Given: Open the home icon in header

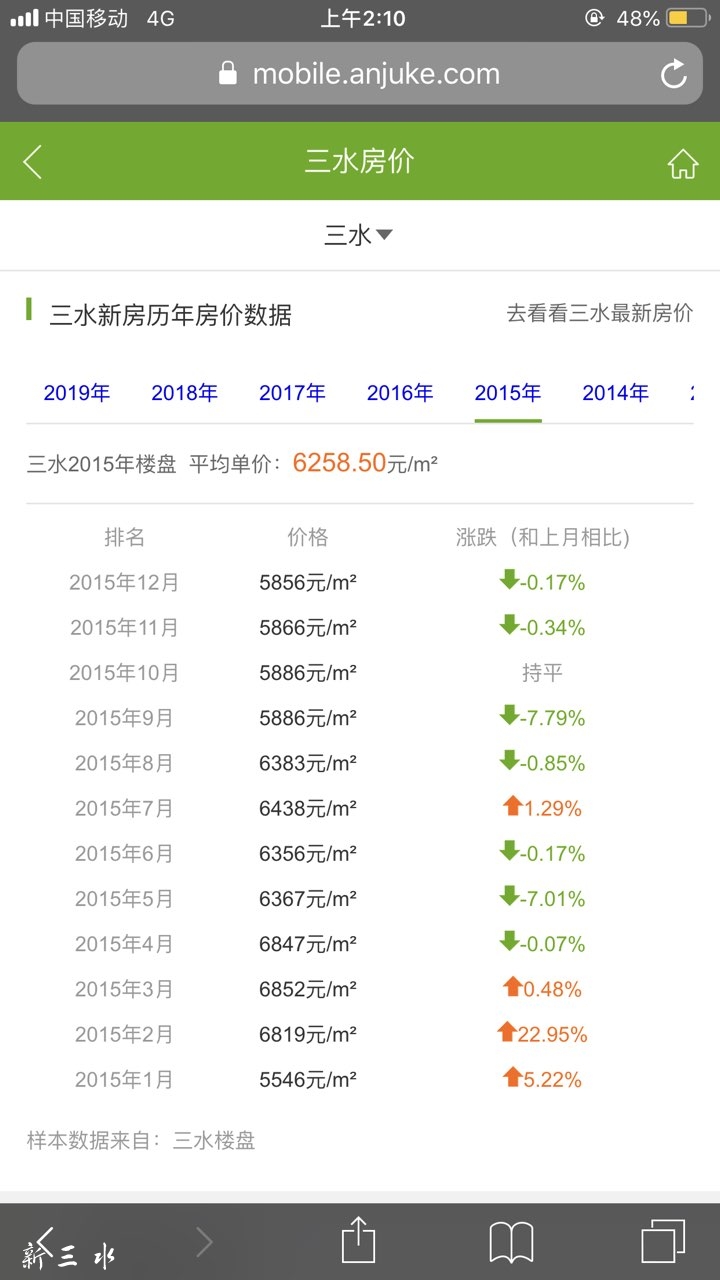Looking at the screenshot, I should (683, 163).
